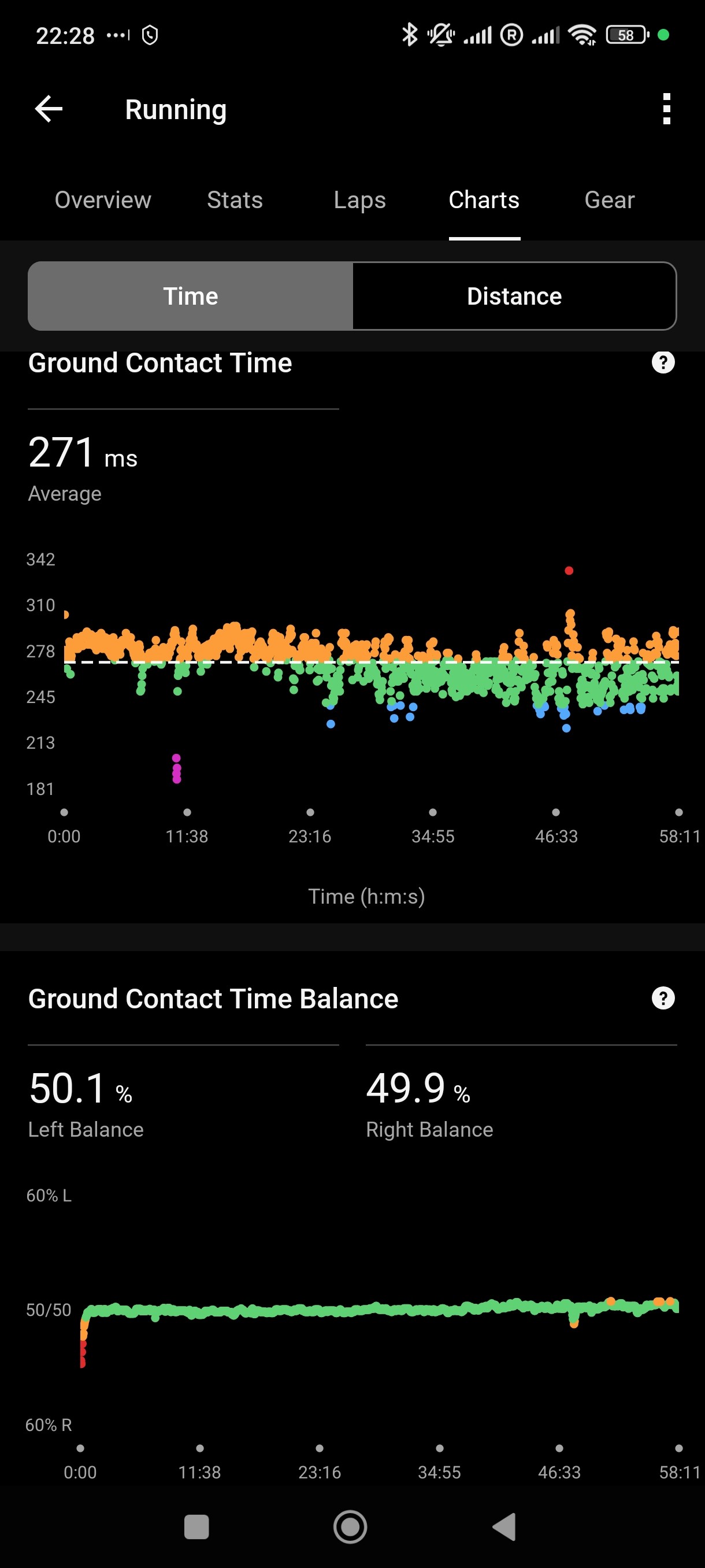This screenshot has height=1568, width=705.
Task: Open the overflow menu
Action: [x=666, y=110]
